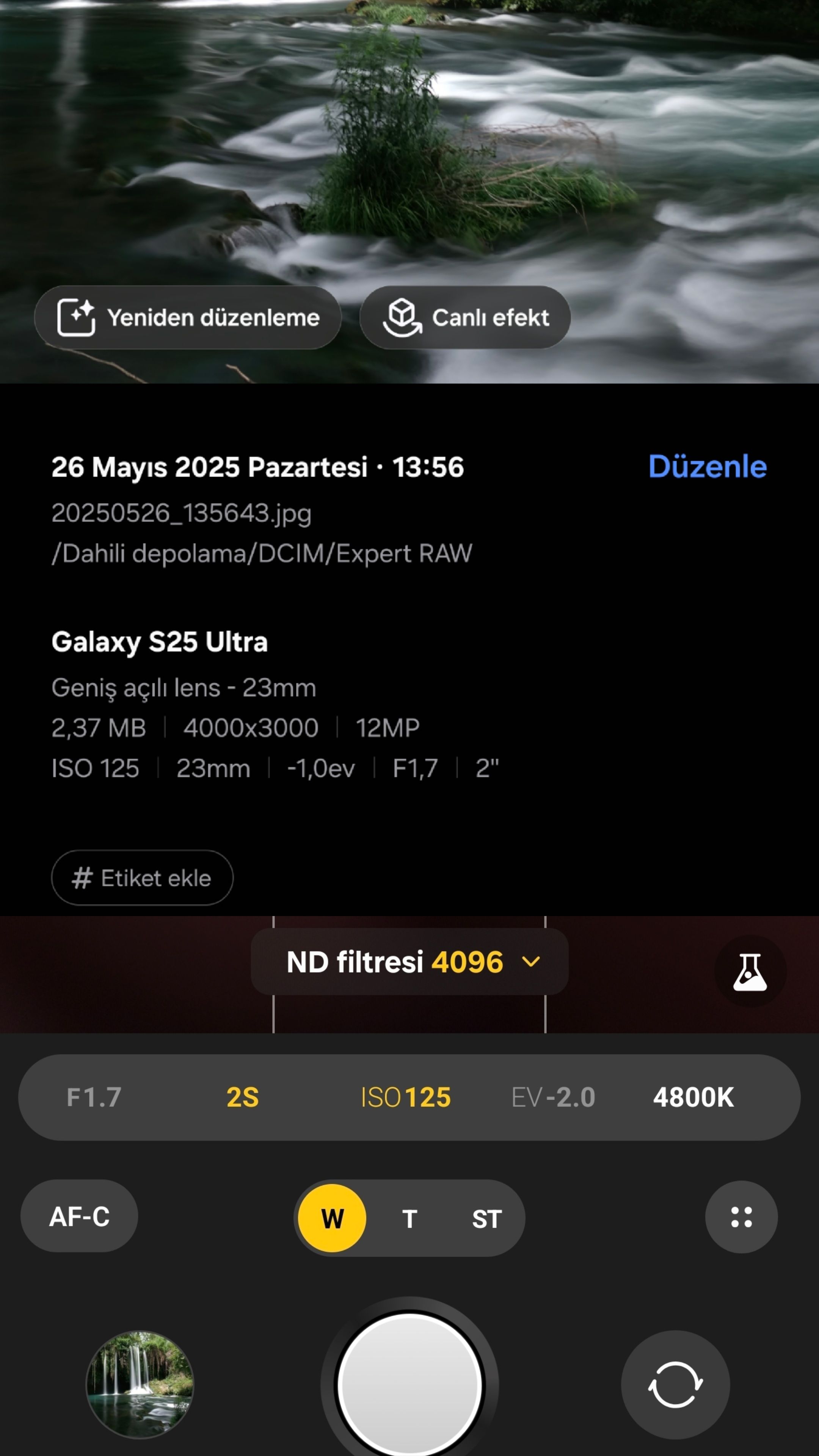
Task: Open the last photo waterfall thumbnail
Action: 140,1384
